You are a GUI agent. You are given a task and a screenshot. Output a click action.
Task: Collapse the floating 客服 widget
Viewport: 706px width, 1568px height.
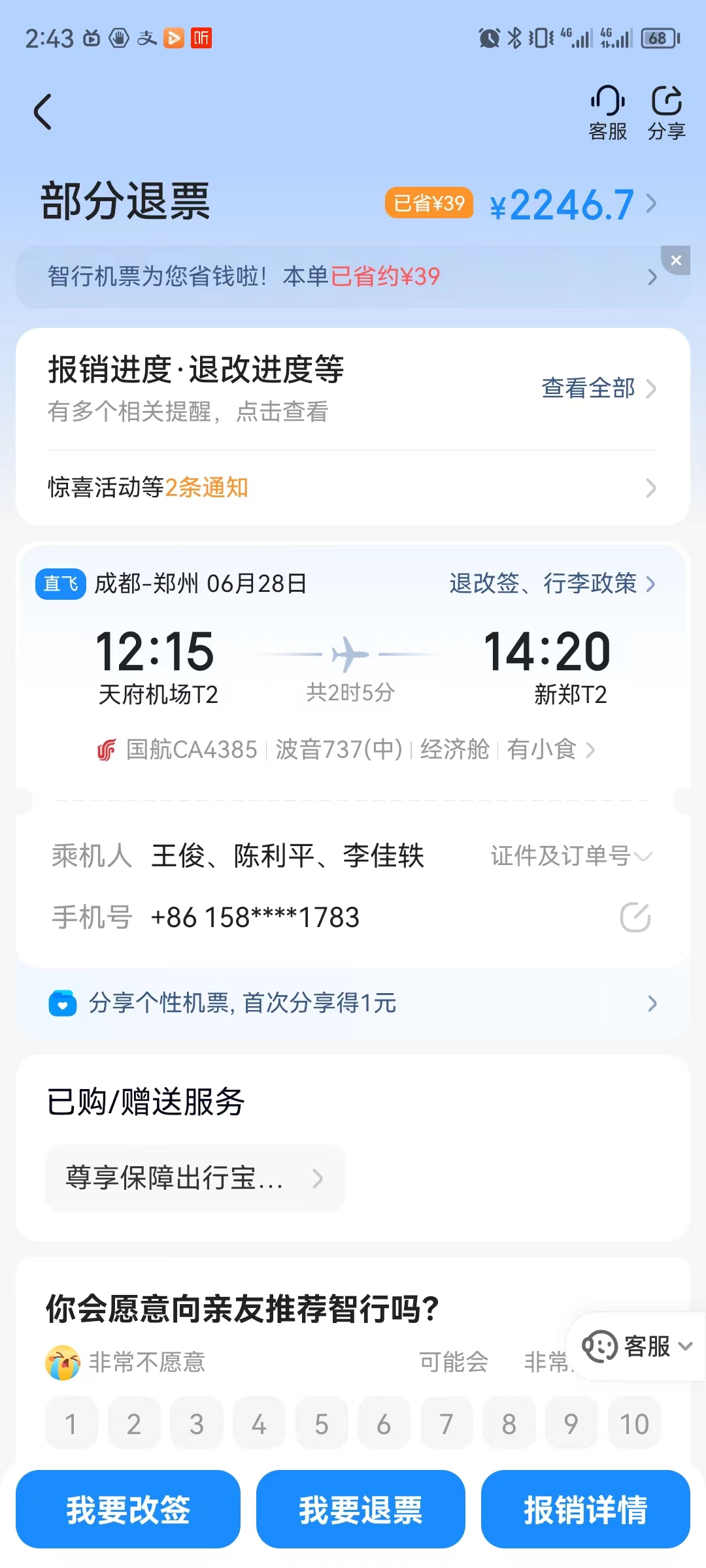685,1346
